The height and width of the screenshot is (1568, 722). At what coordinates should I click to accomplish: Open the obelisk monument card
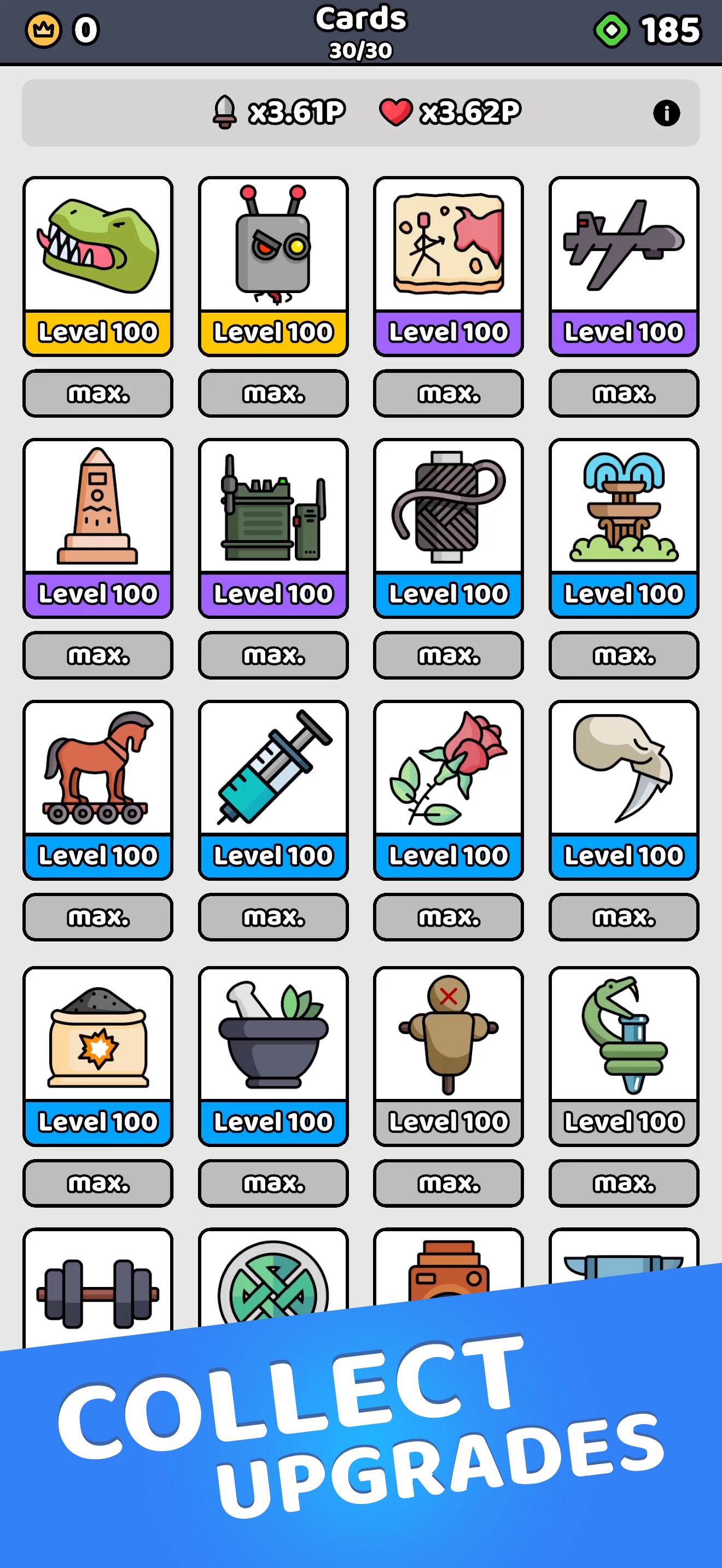tap(97, 527)
